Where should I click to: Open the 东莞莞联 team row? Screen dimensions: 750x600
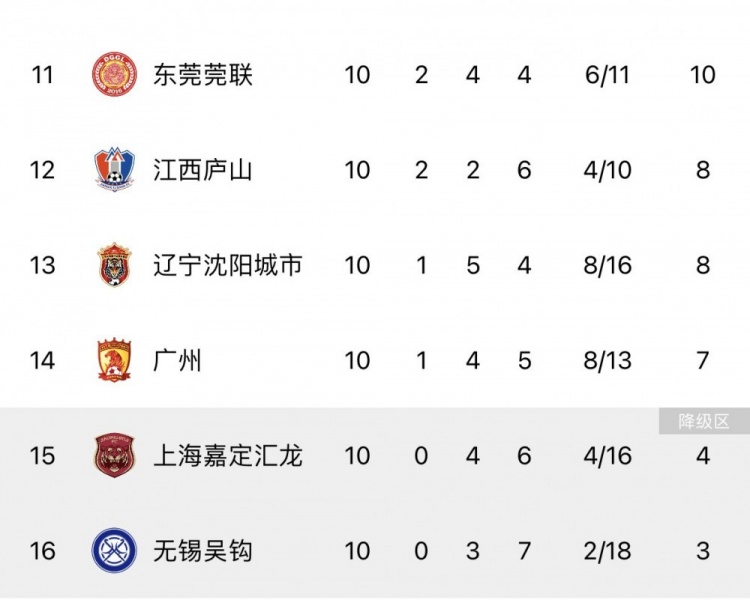(x=203, y=75)
